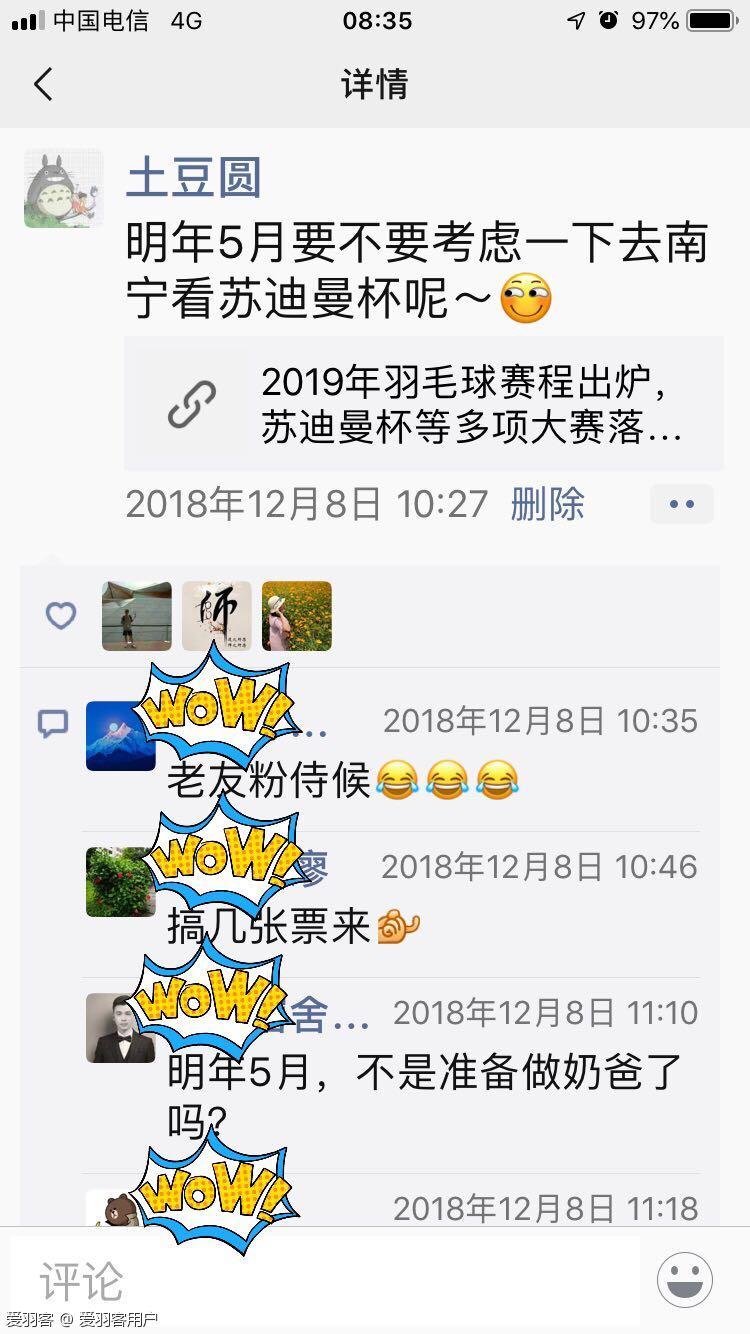Open the flower-field liker's profile

point(297,616)
